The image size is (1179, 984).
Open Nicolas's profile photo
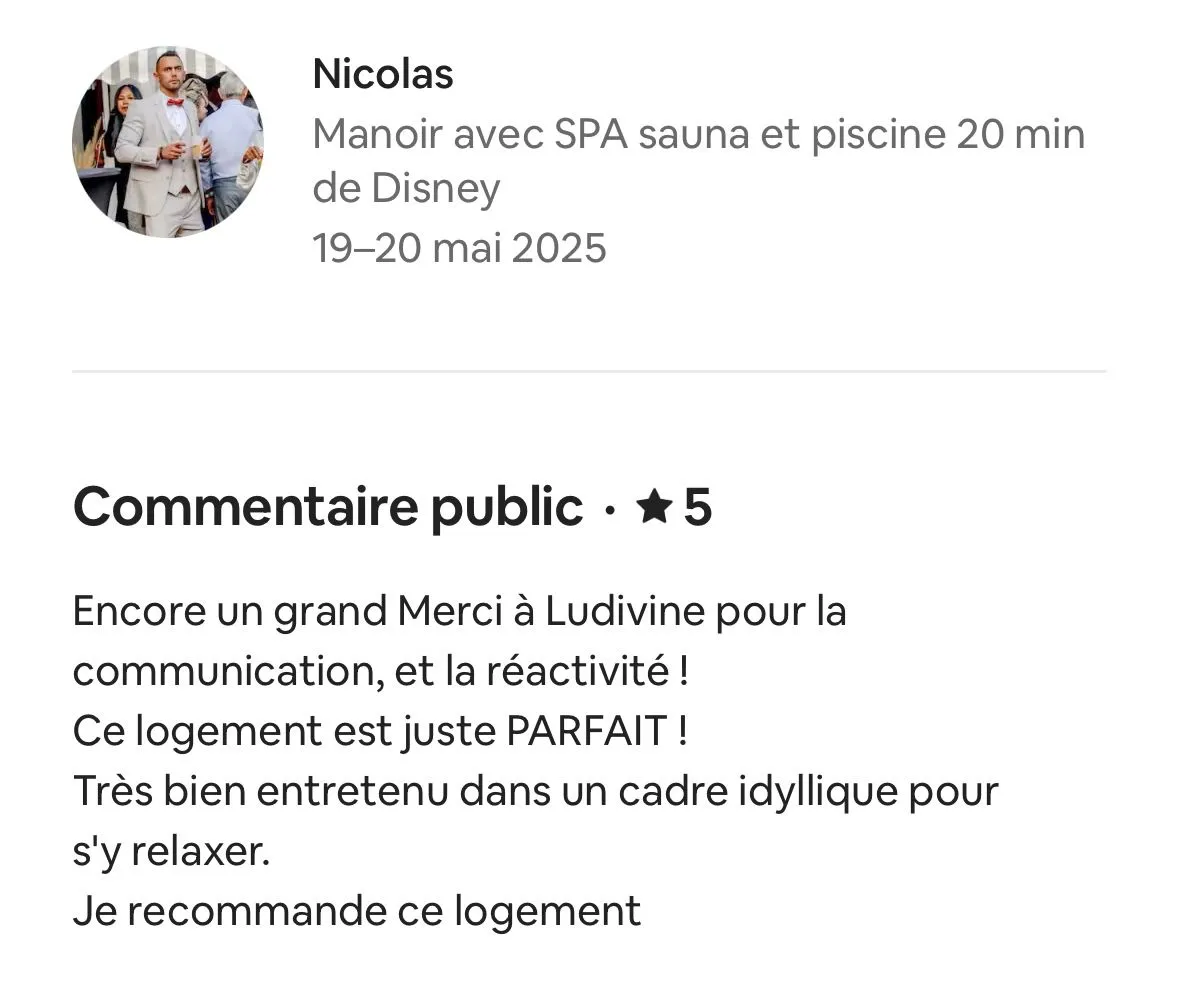(x=167, y=141)
